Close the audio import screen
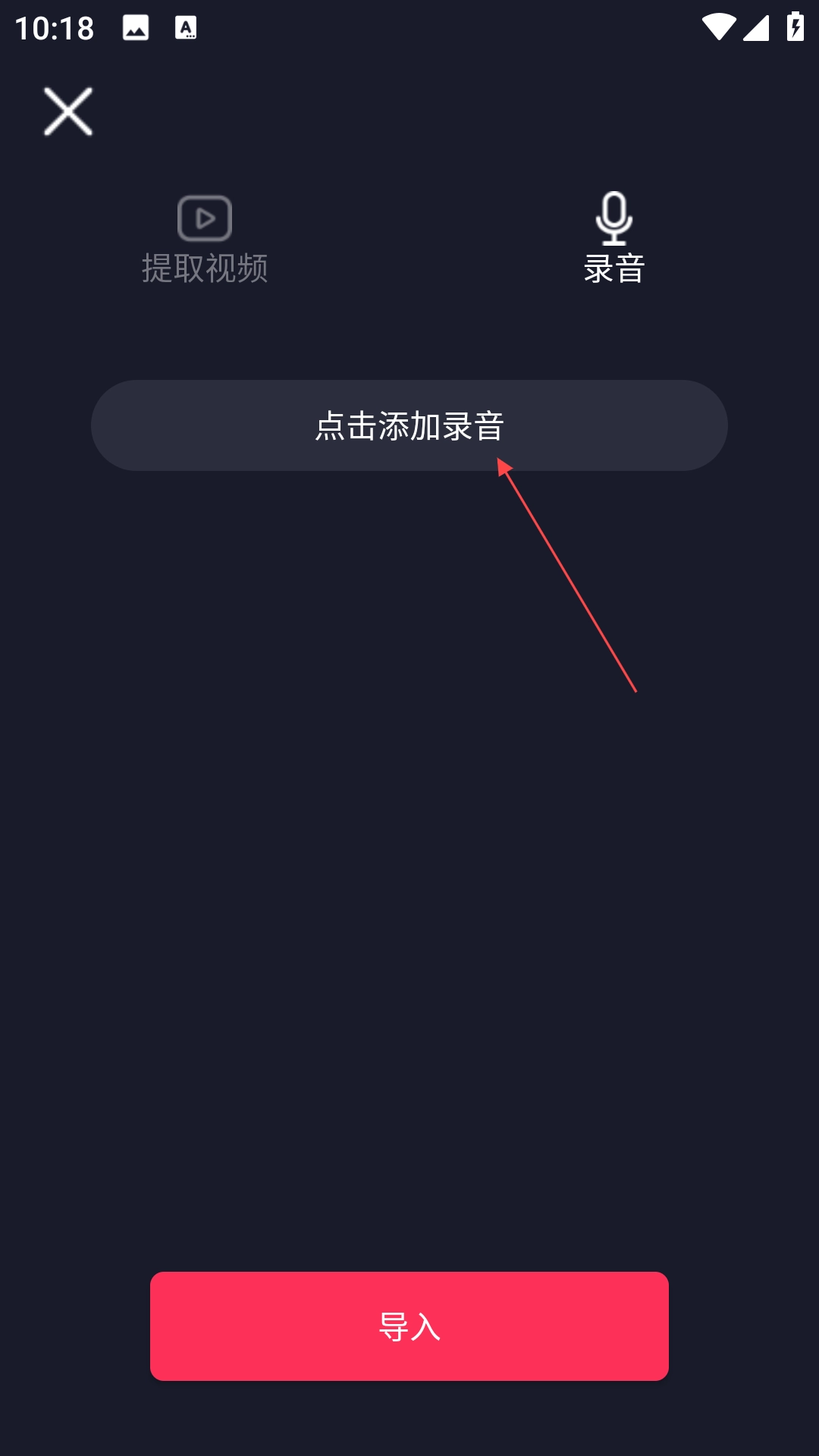The image size is (819, 1456). coord(68,111)
